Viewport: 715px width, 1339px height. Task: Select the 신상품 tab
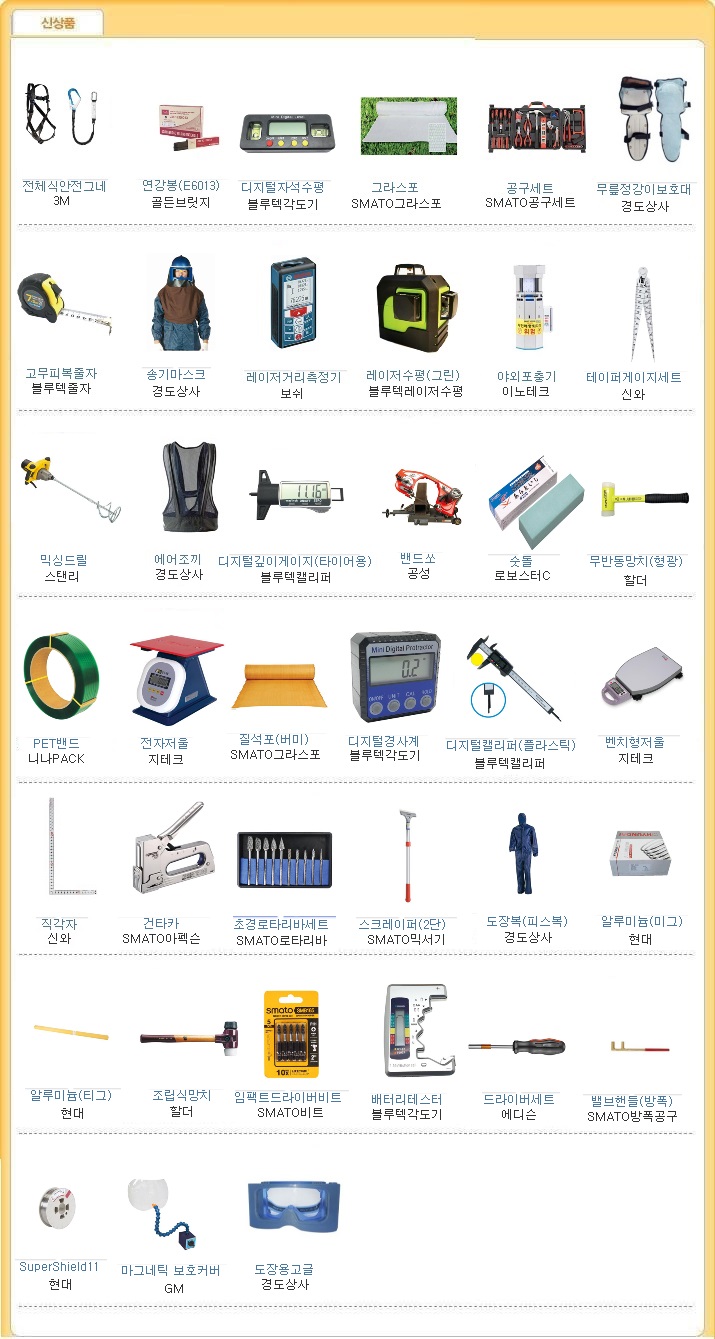pos(57,23)
